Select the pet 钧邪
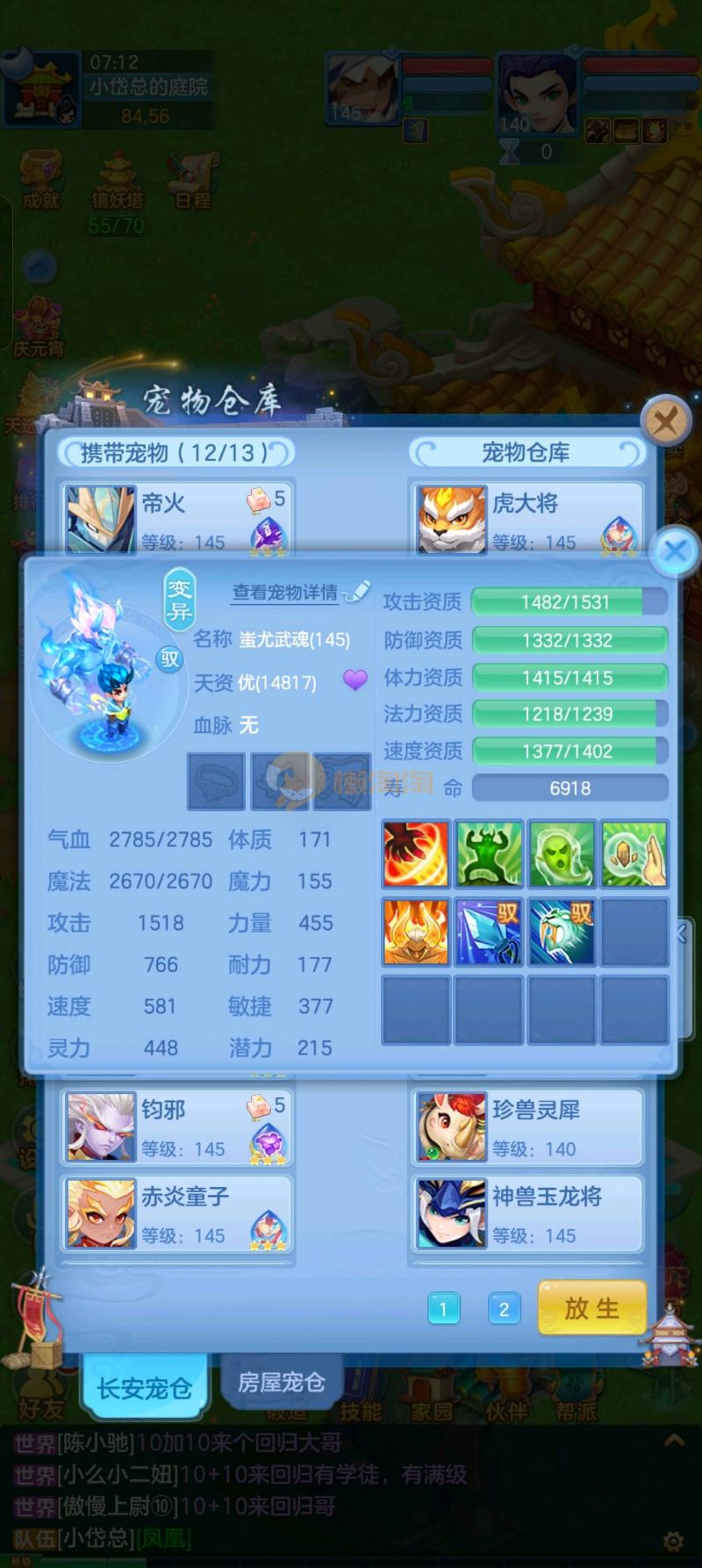Viewport: 702px width, 1568px height. 175,1127
